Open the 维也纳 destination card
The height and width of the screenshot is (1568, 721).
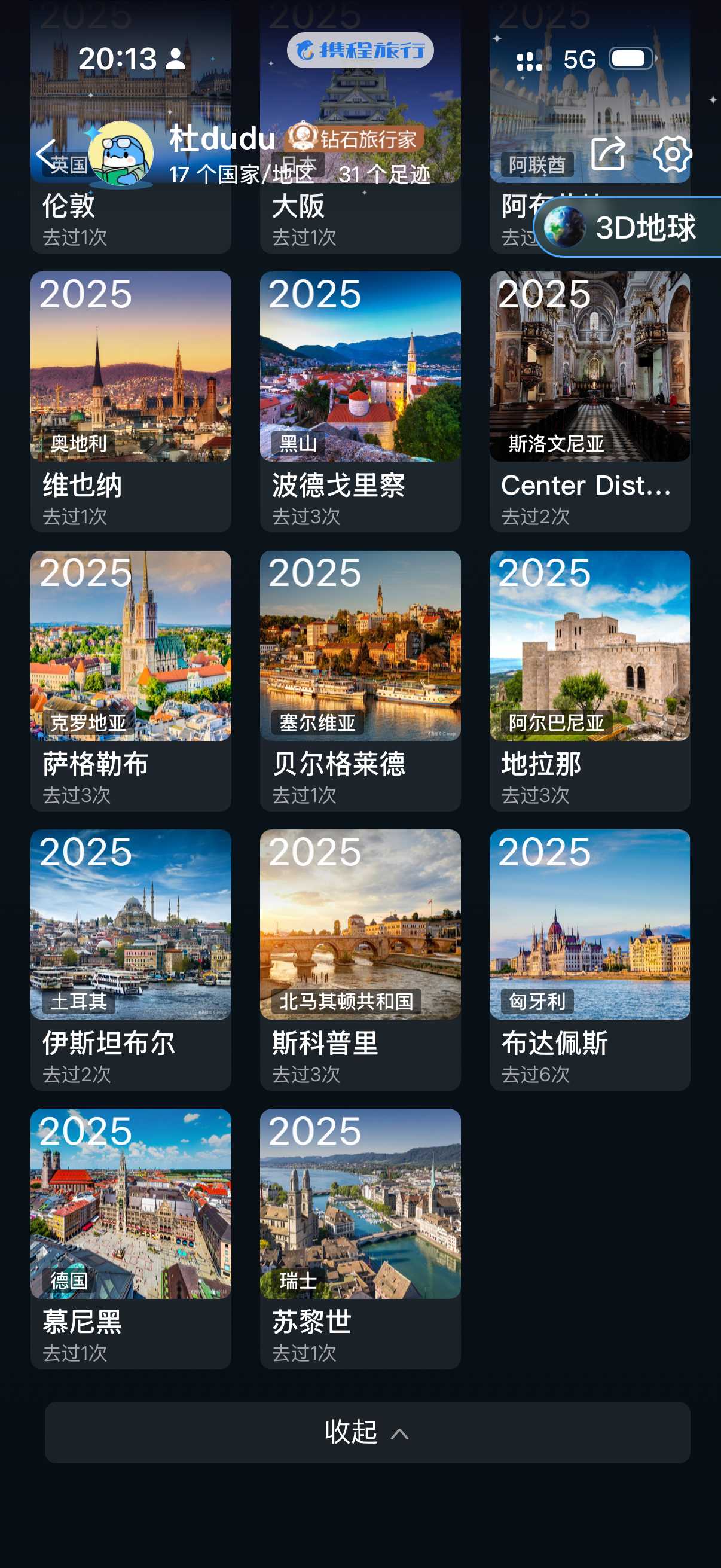pyautogui.click(x=130, y=401)
